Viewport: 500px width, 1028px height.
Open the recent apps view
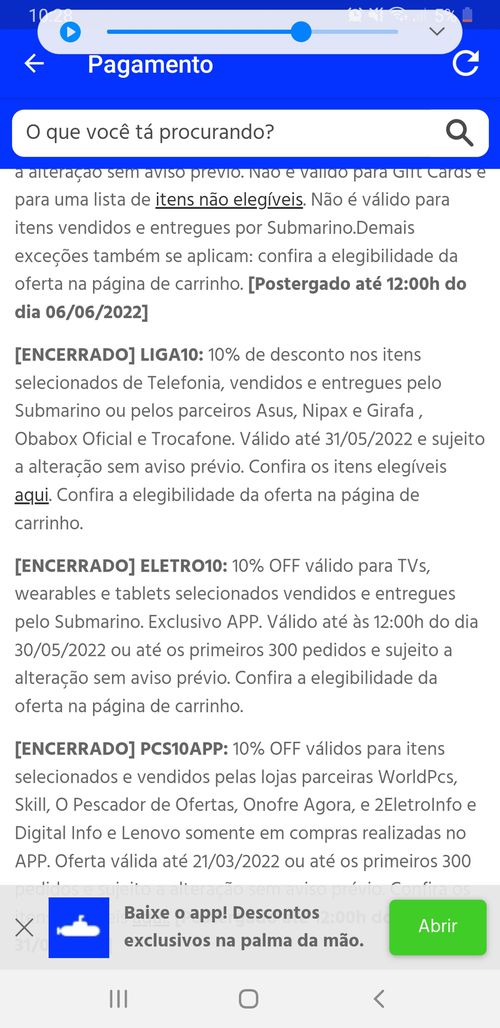point(119,998)
